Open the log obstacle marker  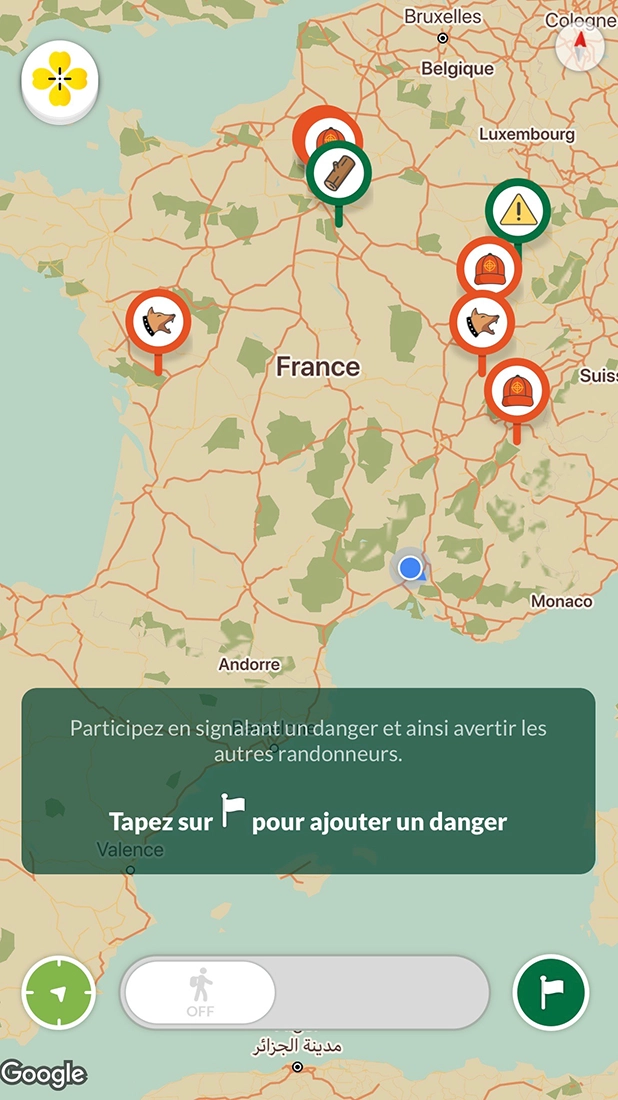[x=339, y=173]
